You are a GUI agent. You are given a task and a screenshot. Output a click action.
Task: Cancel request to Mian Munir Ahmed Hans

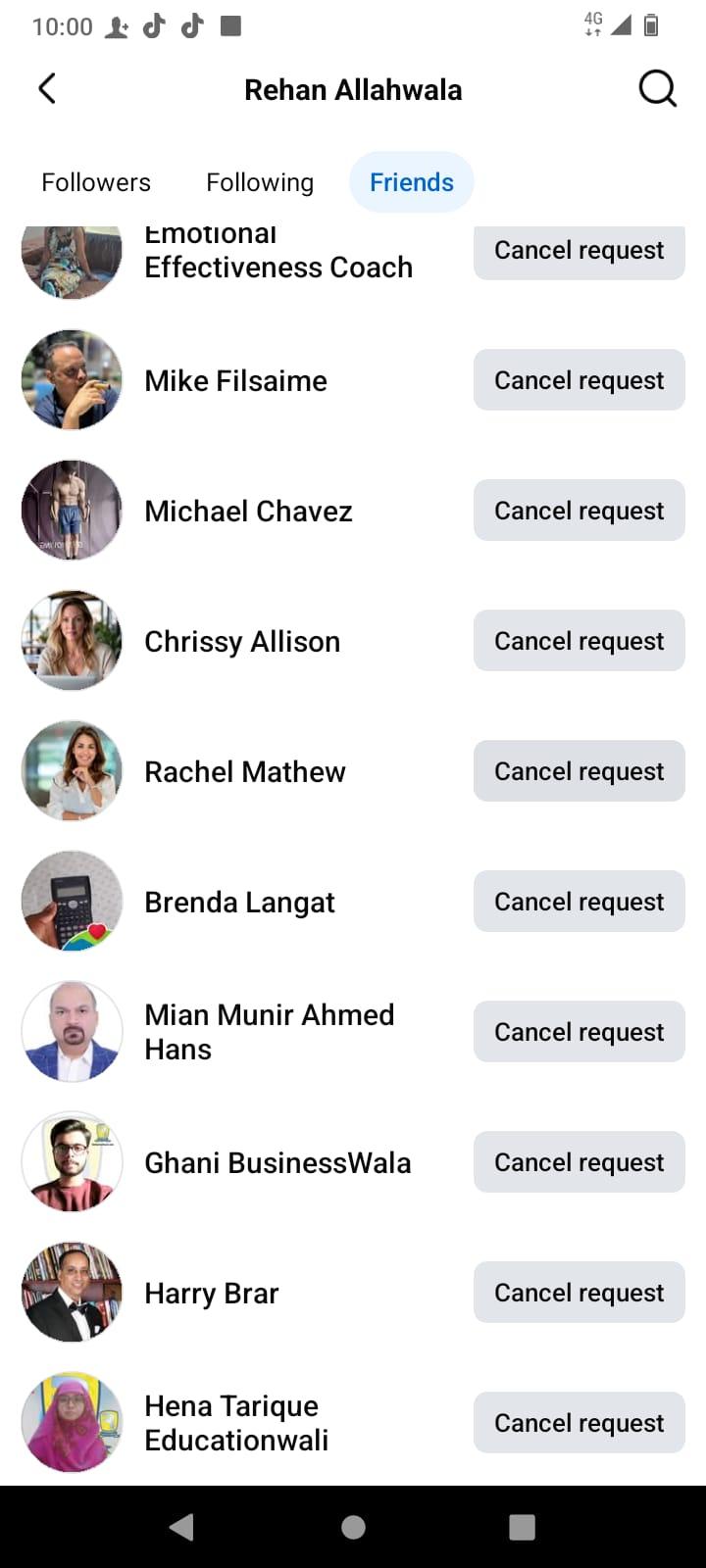point(579,1032)
